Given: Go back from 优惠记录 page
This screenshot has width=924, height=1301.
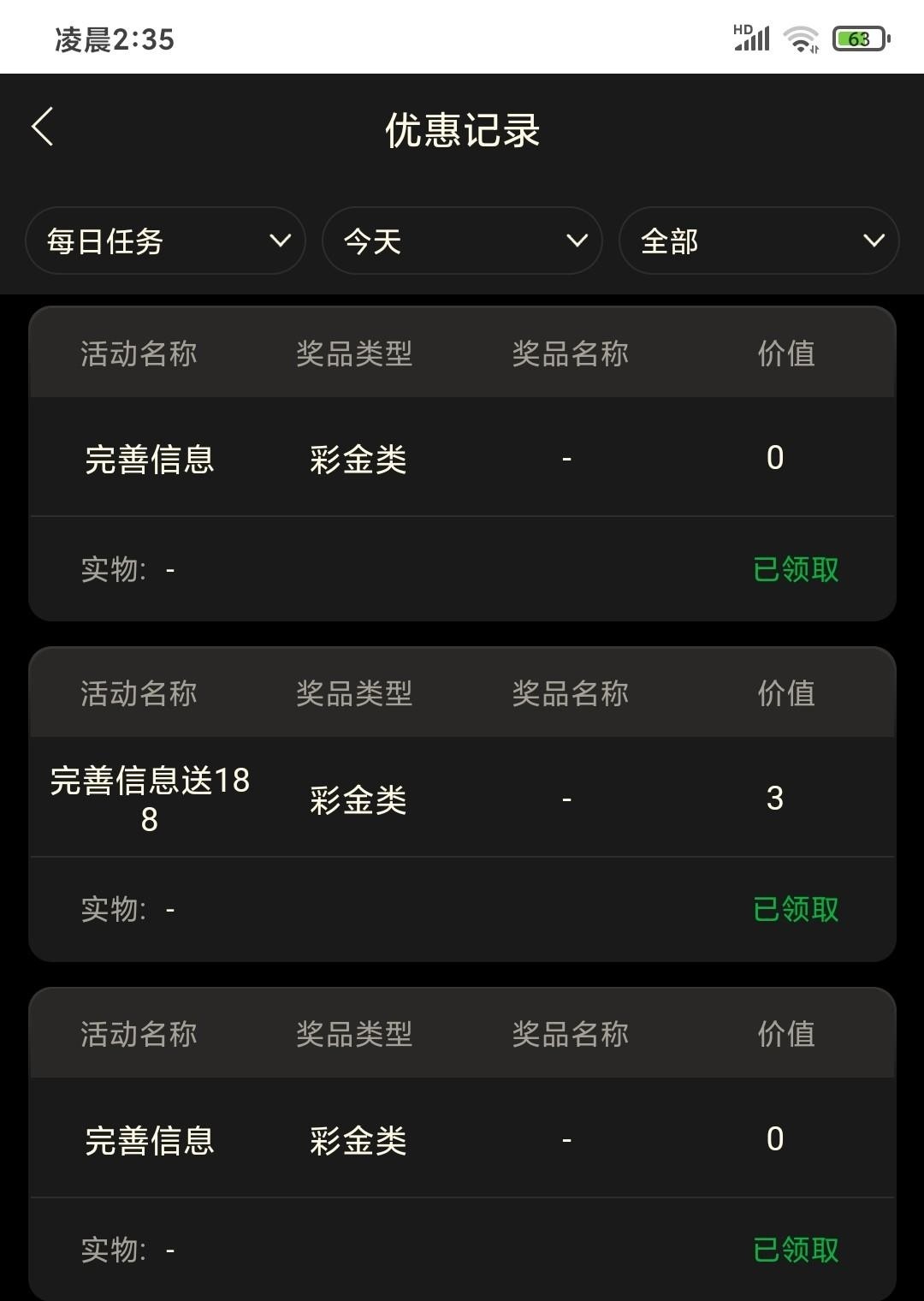Looking at the screenshot, I should [43, 128].
